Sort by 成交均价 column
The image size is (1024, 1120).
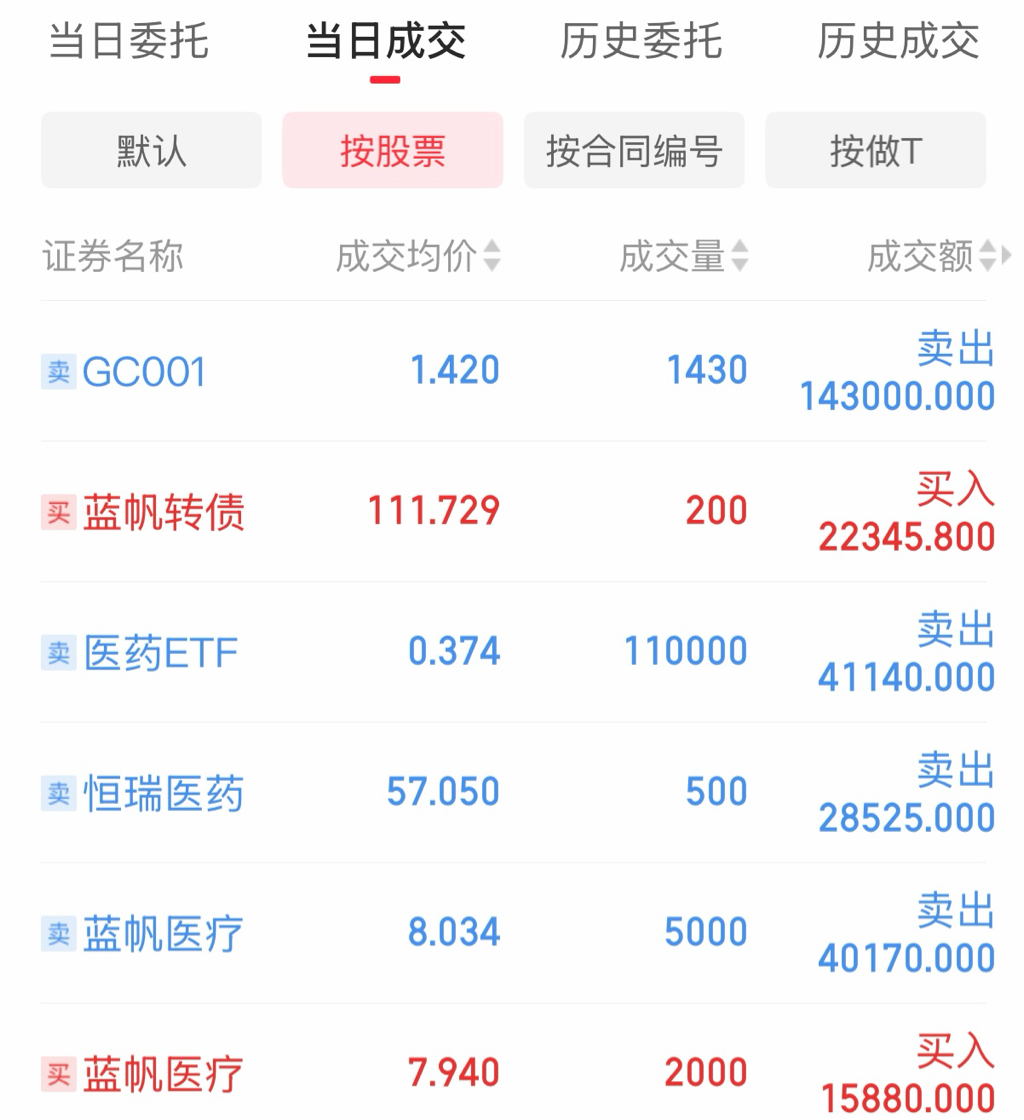coord(417,257)
